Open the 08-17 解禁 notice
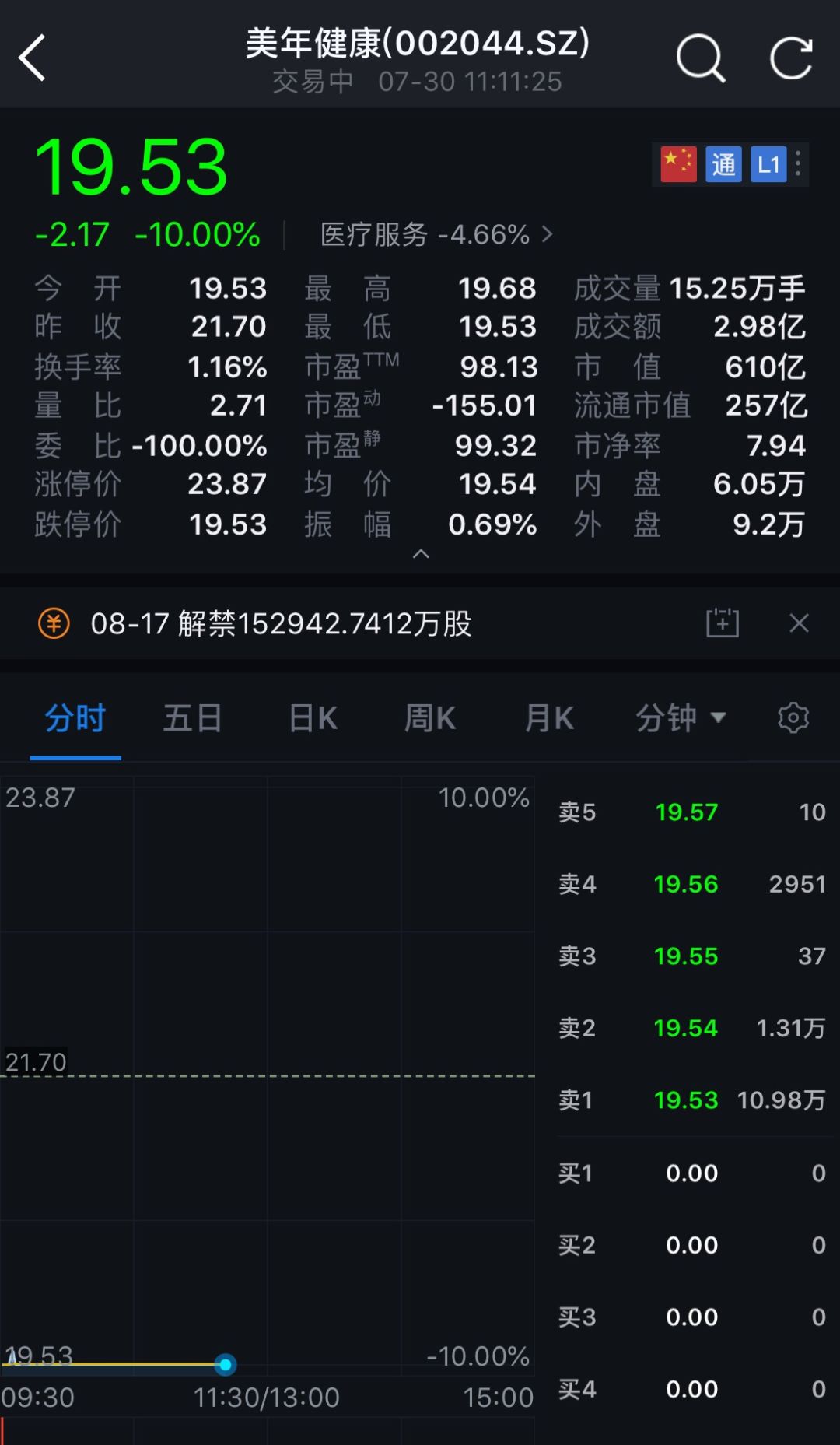 [280, 623]
